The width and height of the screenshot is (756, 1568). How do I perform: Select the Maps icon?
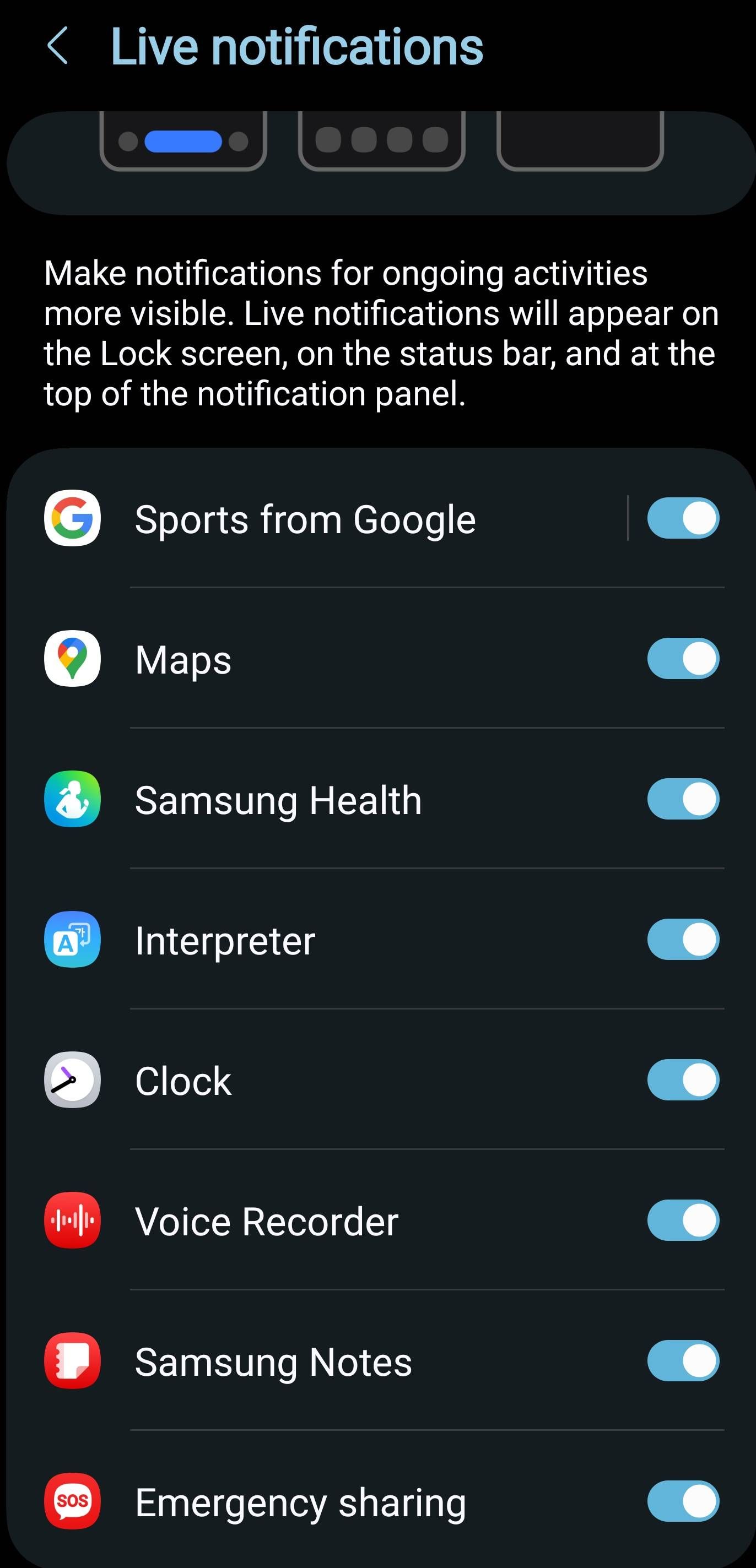click(71, 659)
